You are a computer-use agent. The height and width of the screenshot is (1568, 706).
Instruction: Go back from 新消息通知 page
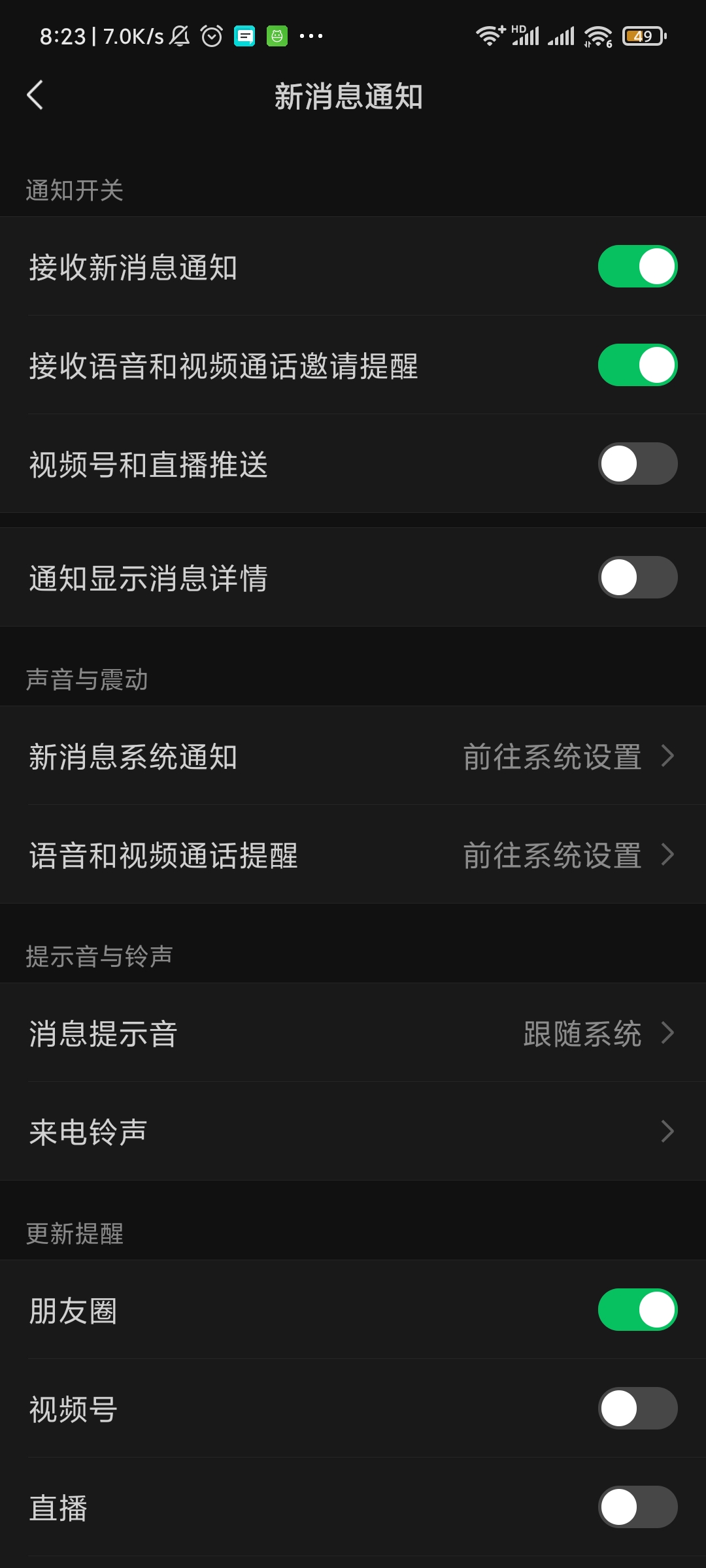35,95
